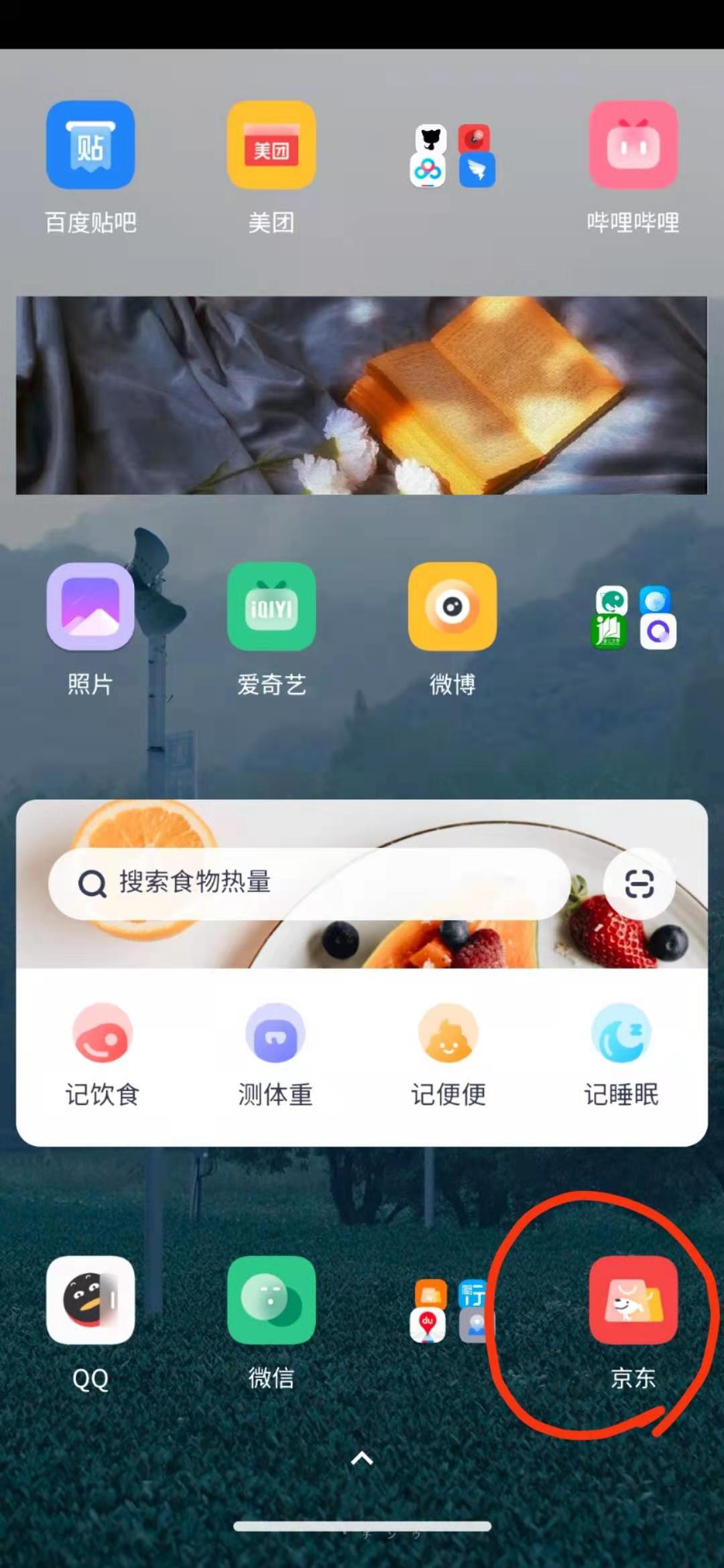724x1568 pixels.
Task: Open the 百度贴吧 app
Action: point(90,145)
